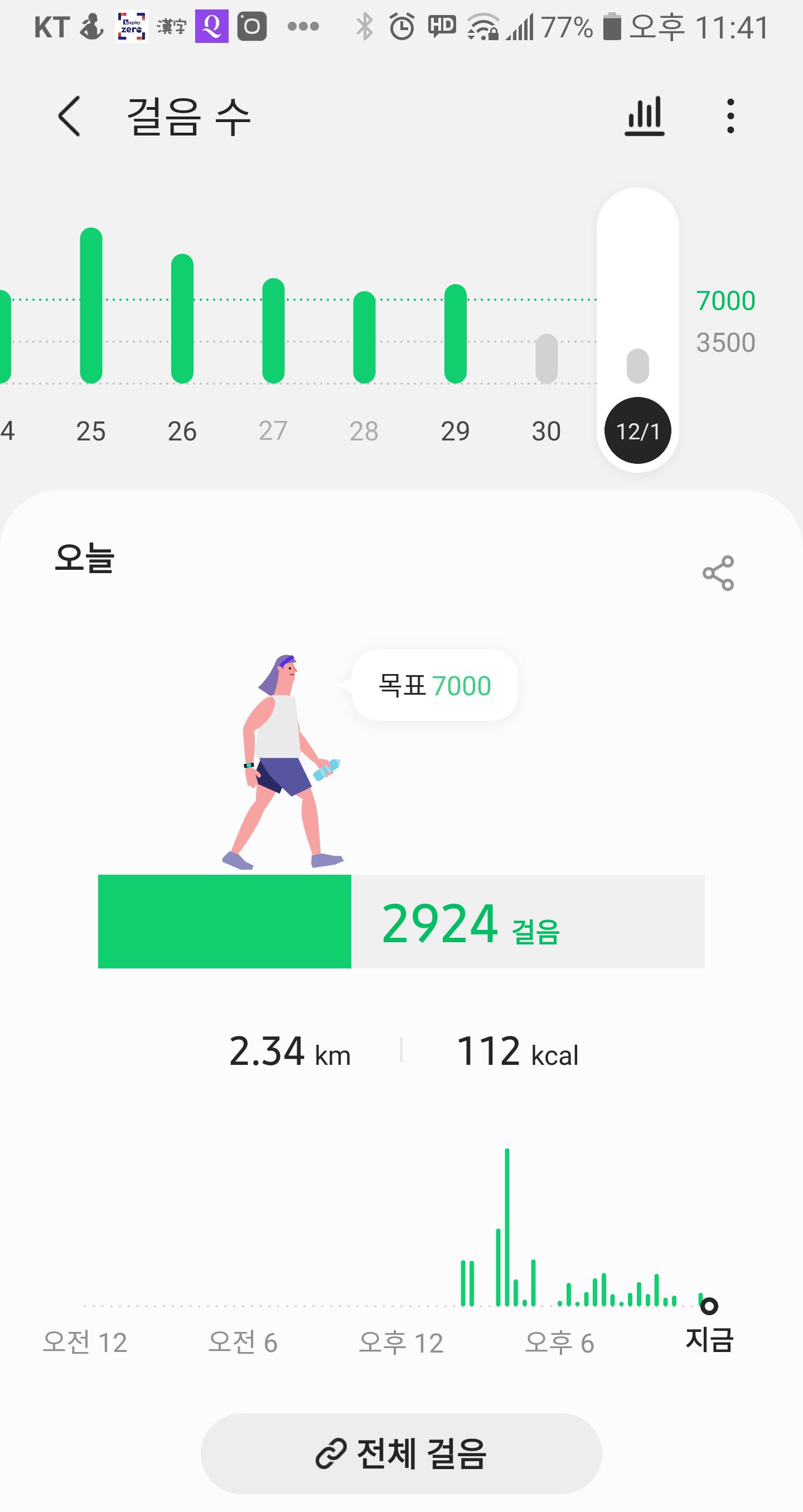
Task: Share today's step count
Action: 718,573
